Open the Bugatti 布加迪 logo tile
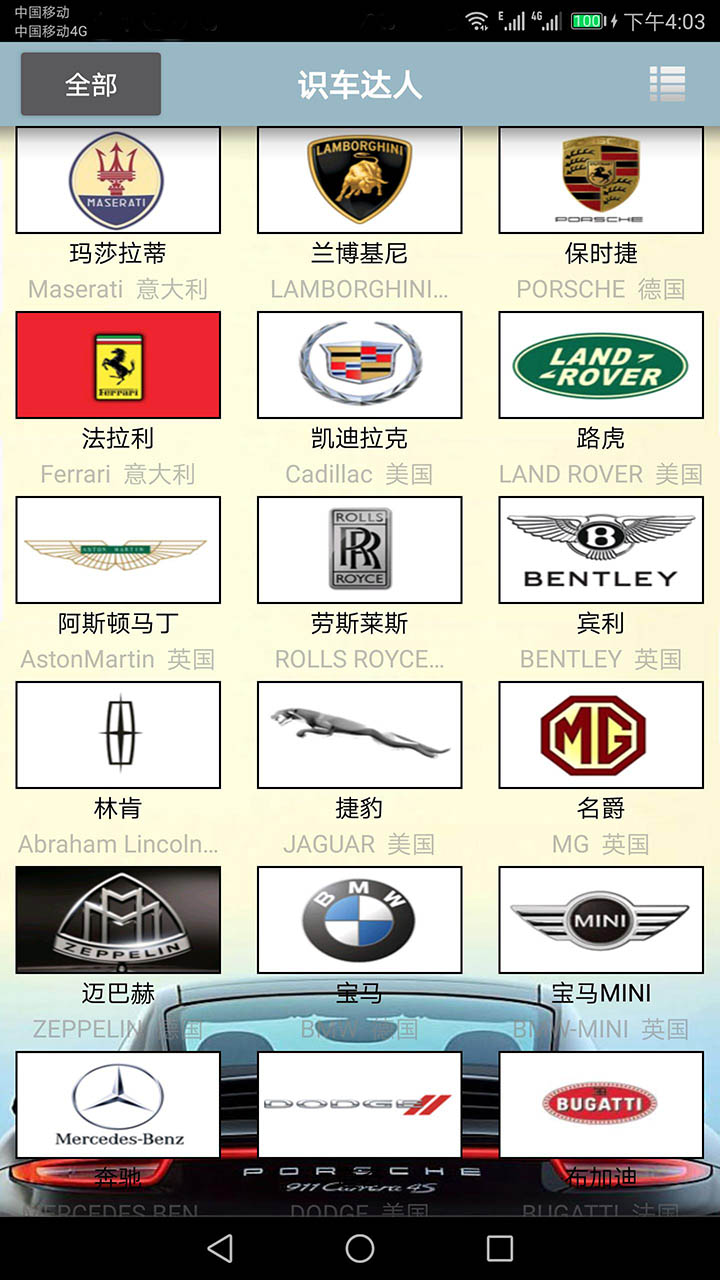This screenshot has width=720, height=1280. [x=601, y=1105]
